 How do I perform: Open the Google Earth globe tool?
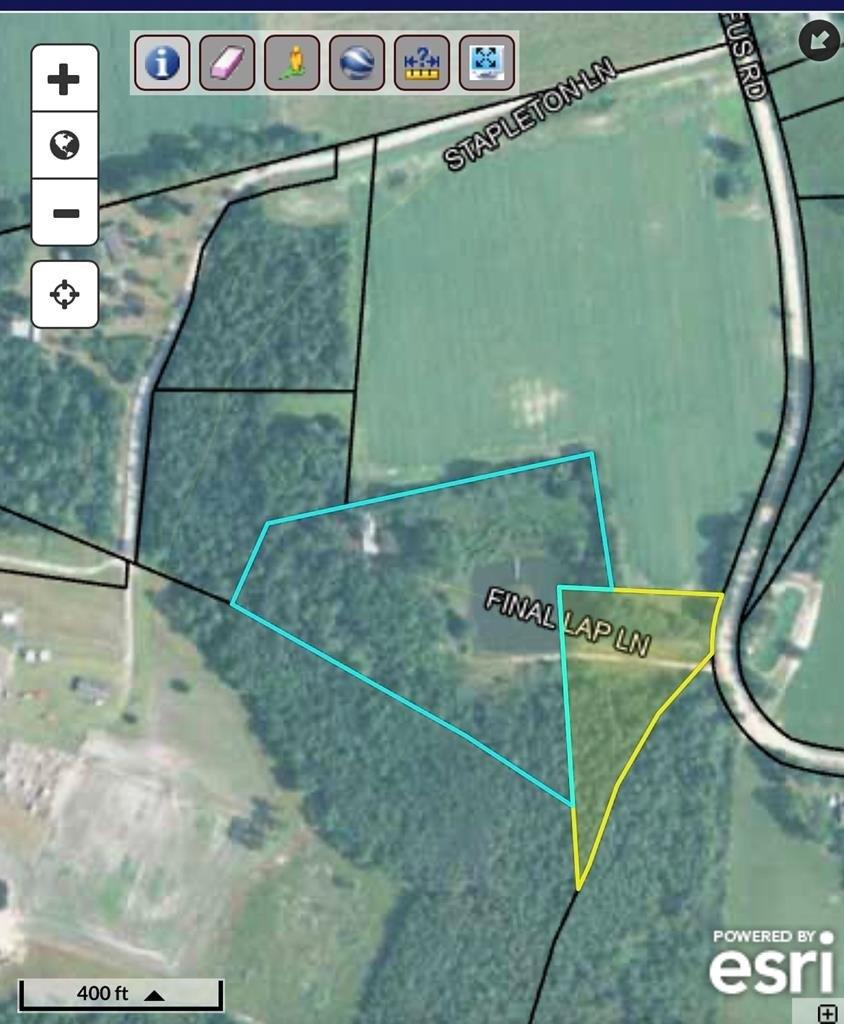coord(357,63)
